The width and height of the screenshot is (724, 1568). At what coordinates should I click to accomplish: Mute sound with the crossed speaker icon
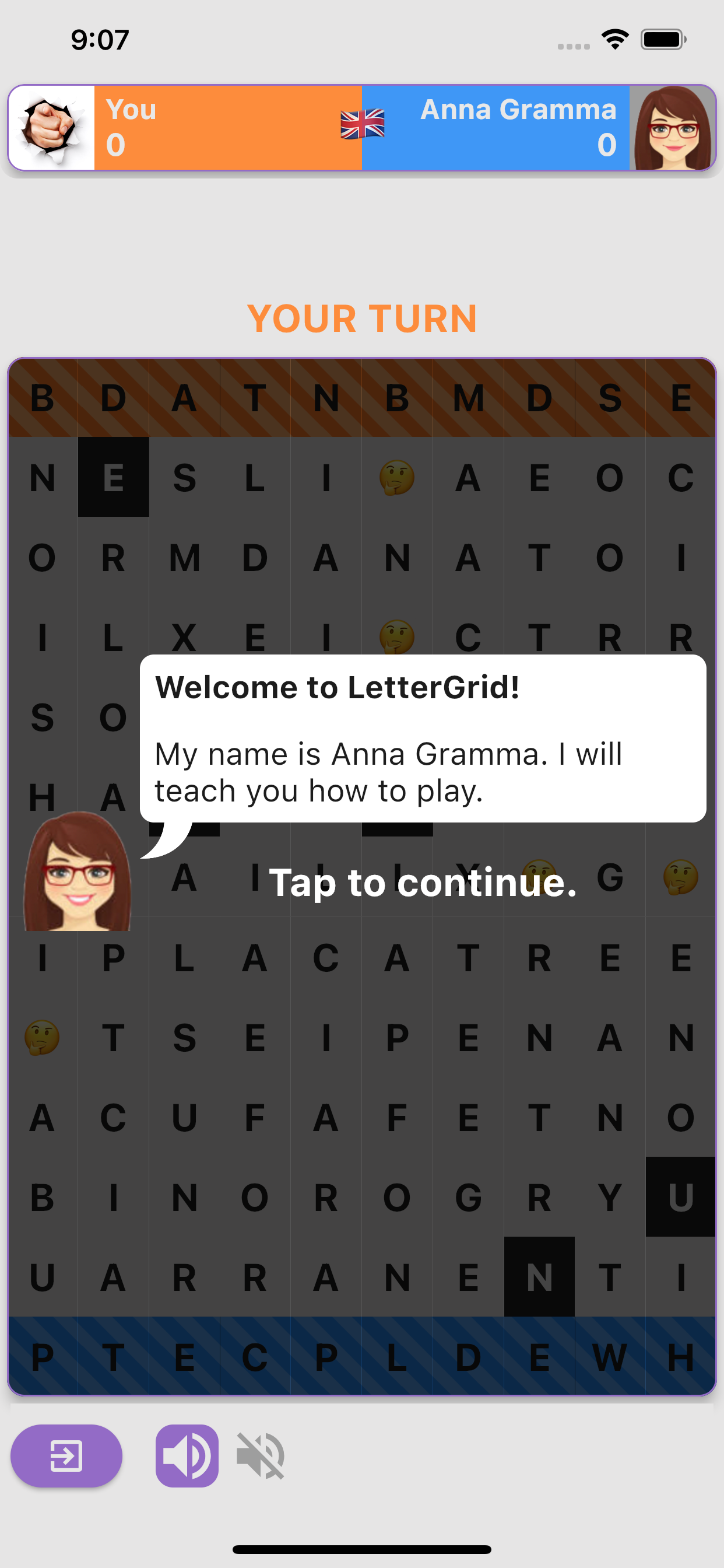(261, 1455)
